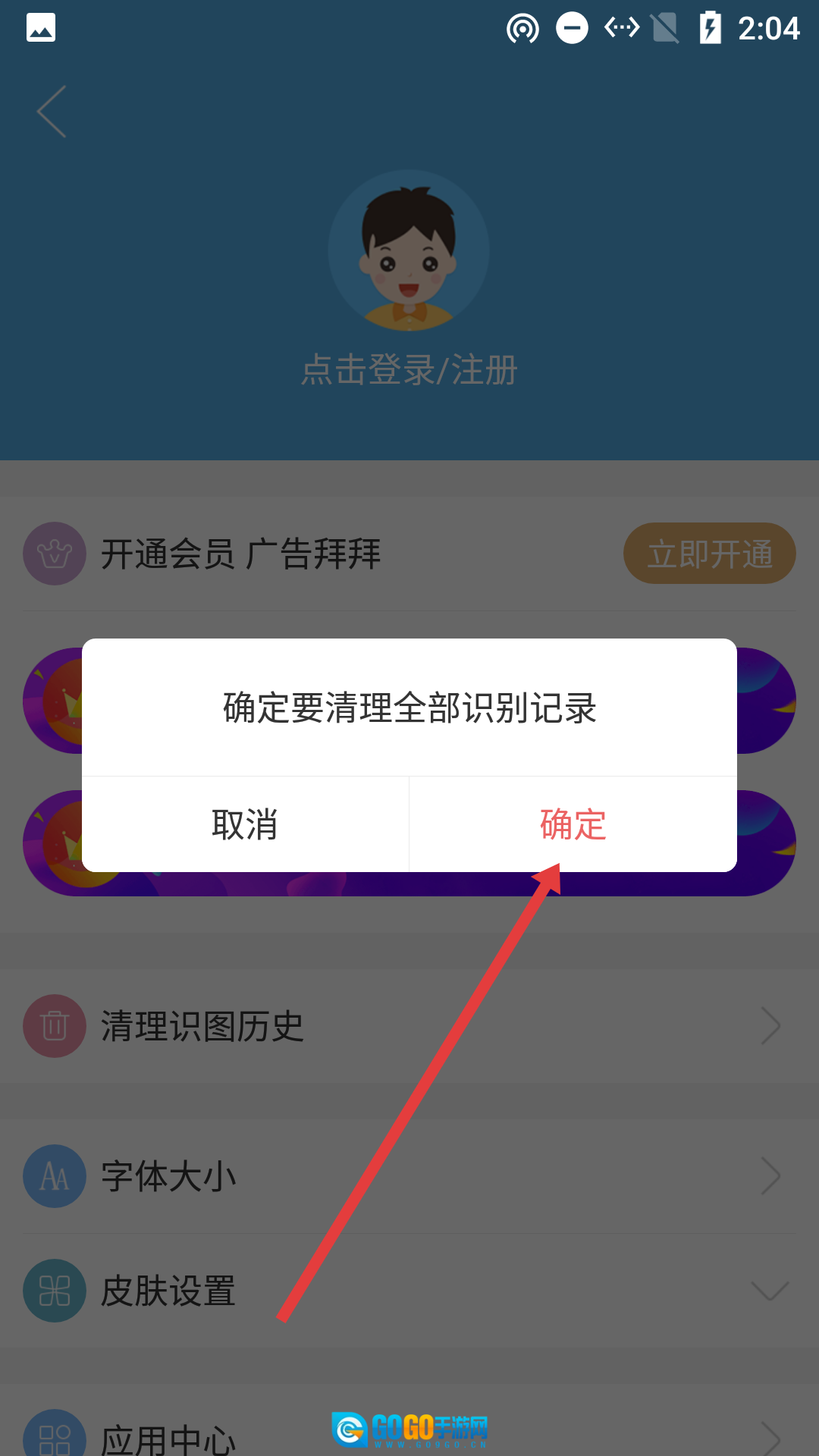Screen dimensions: 819x1456
Task: Cancel the clear records dialog
Action: (245, 824)
